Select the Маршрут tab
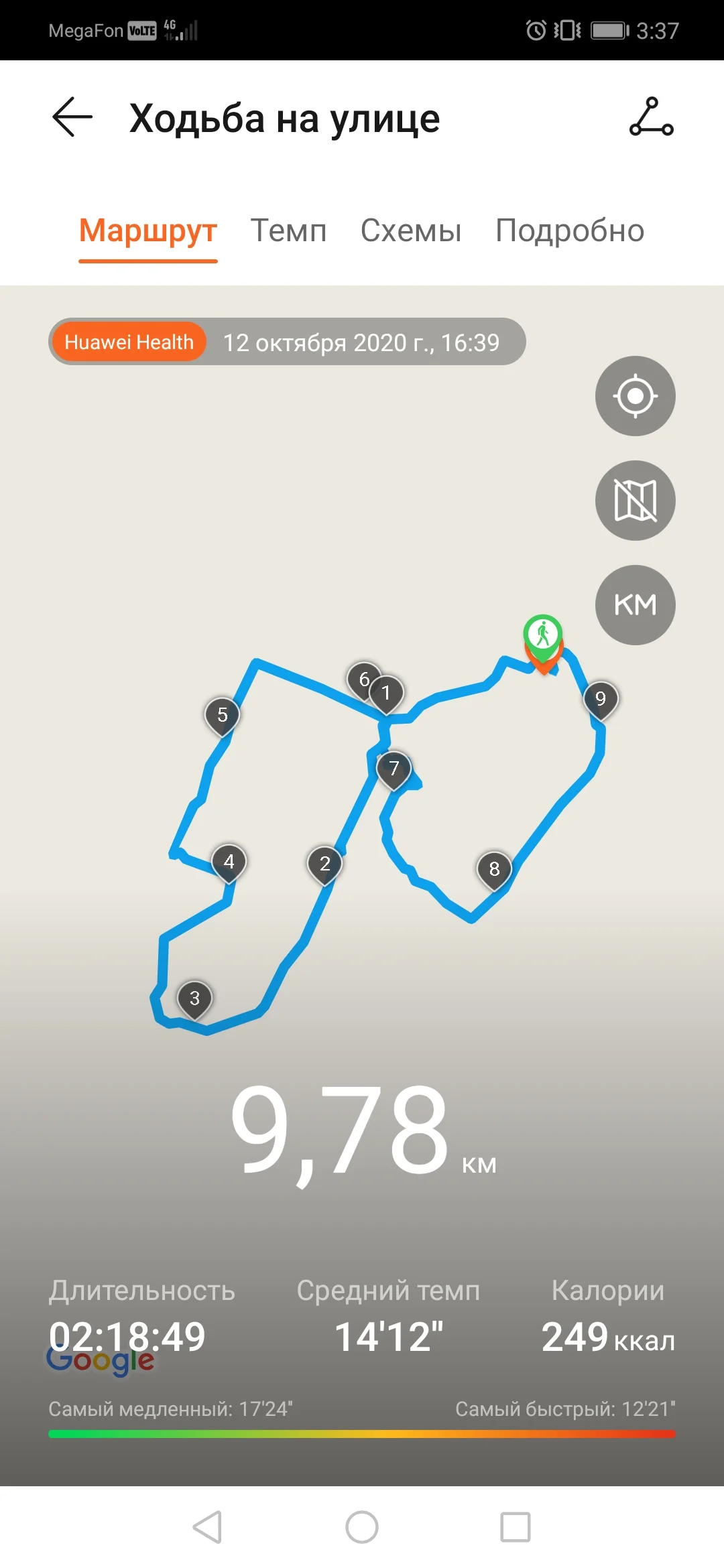Viewport: 724px width, 1568px height. [148, 231]
